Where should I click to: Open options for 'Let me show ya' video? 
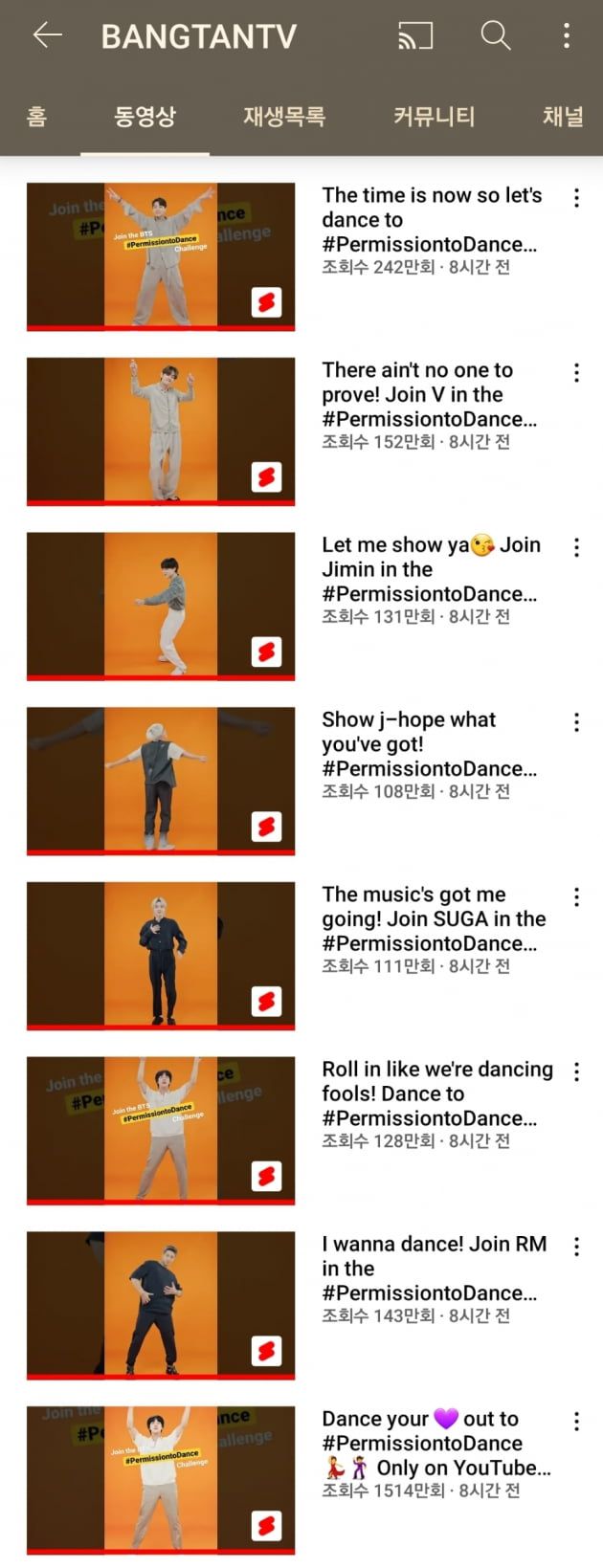[x=576, y=547]
